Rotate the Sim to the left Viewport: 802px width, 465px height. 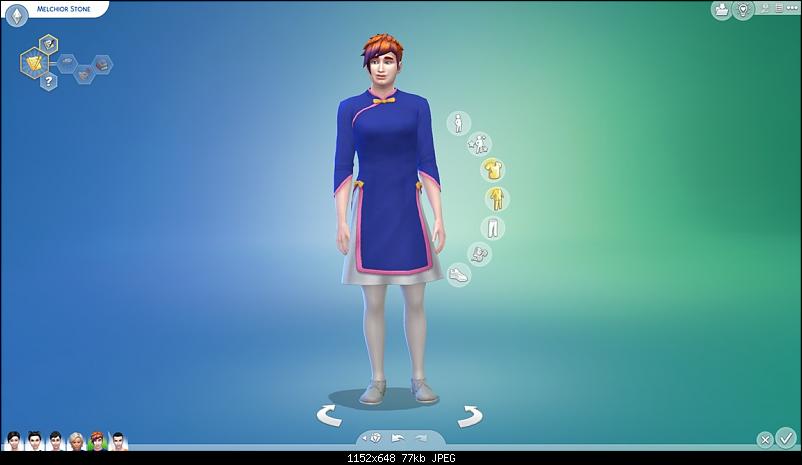[x=330, y=414]
